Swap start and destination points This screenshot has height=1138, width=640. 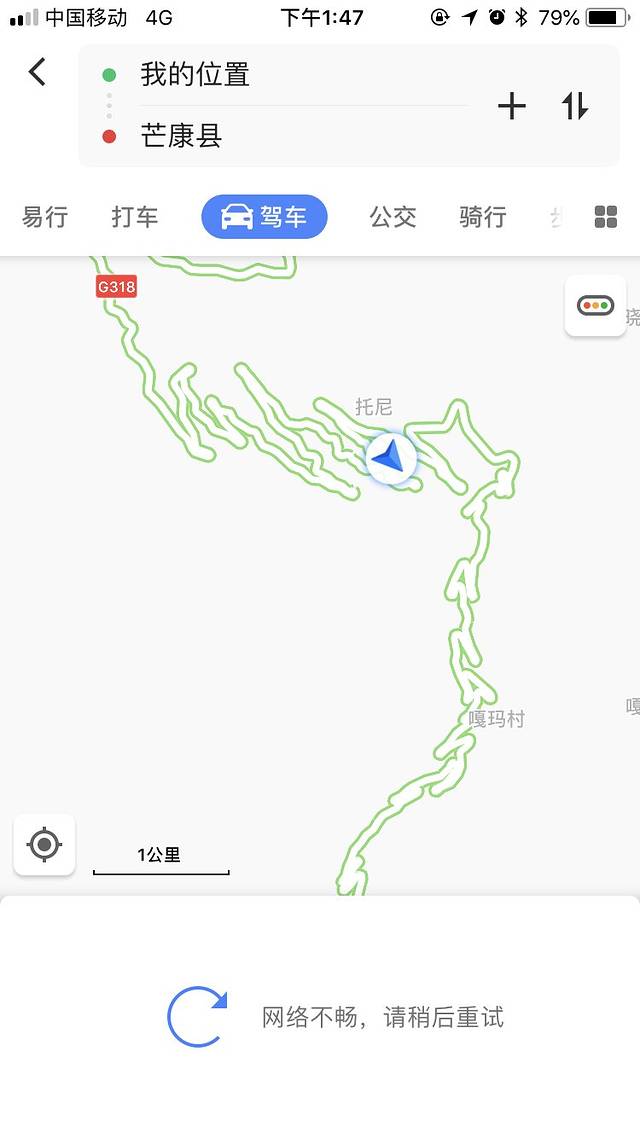point(575,106)
